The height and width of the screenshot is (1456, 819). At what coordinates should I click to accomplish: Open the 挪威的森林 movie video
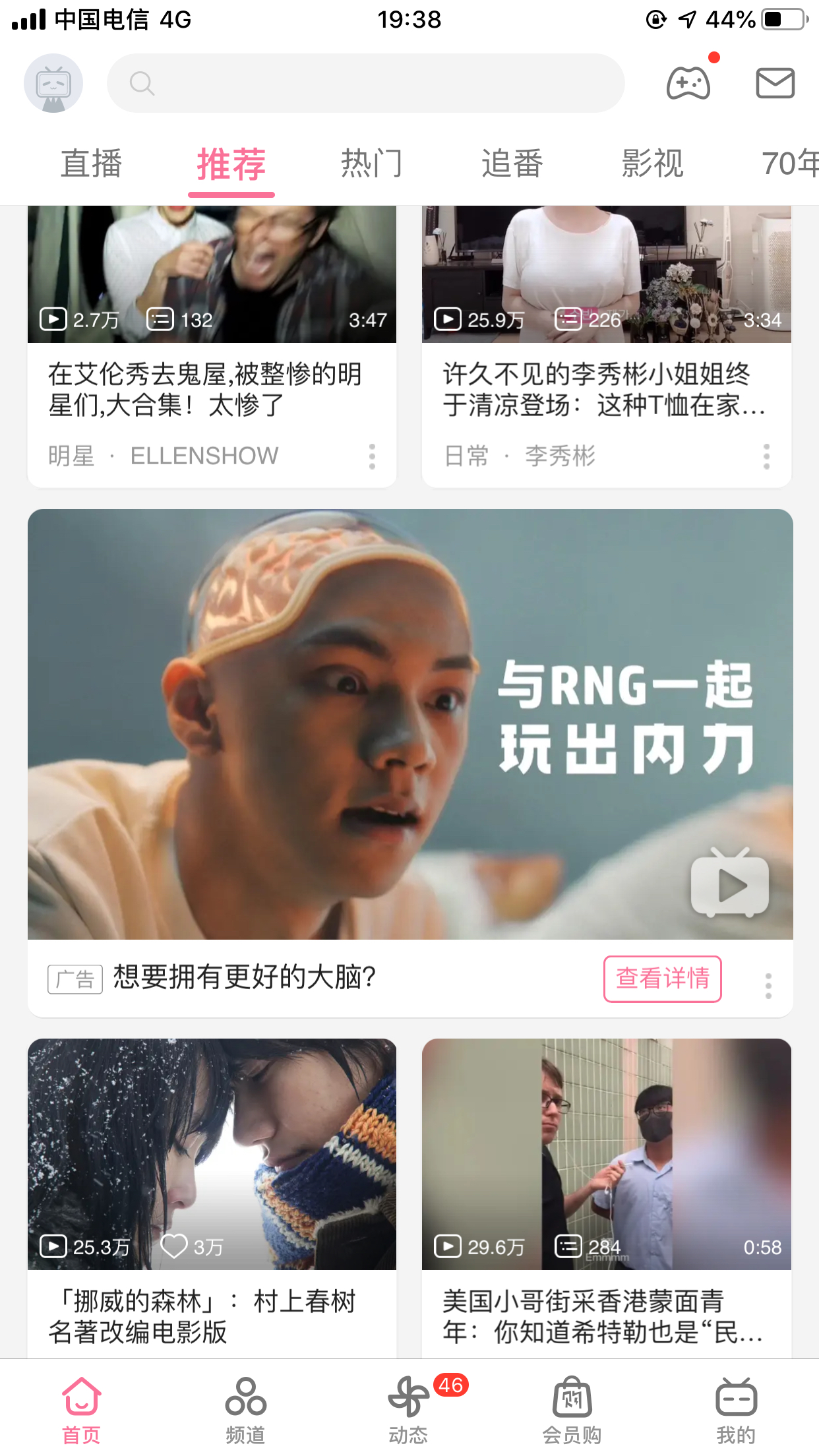[x=212, y=1187]
